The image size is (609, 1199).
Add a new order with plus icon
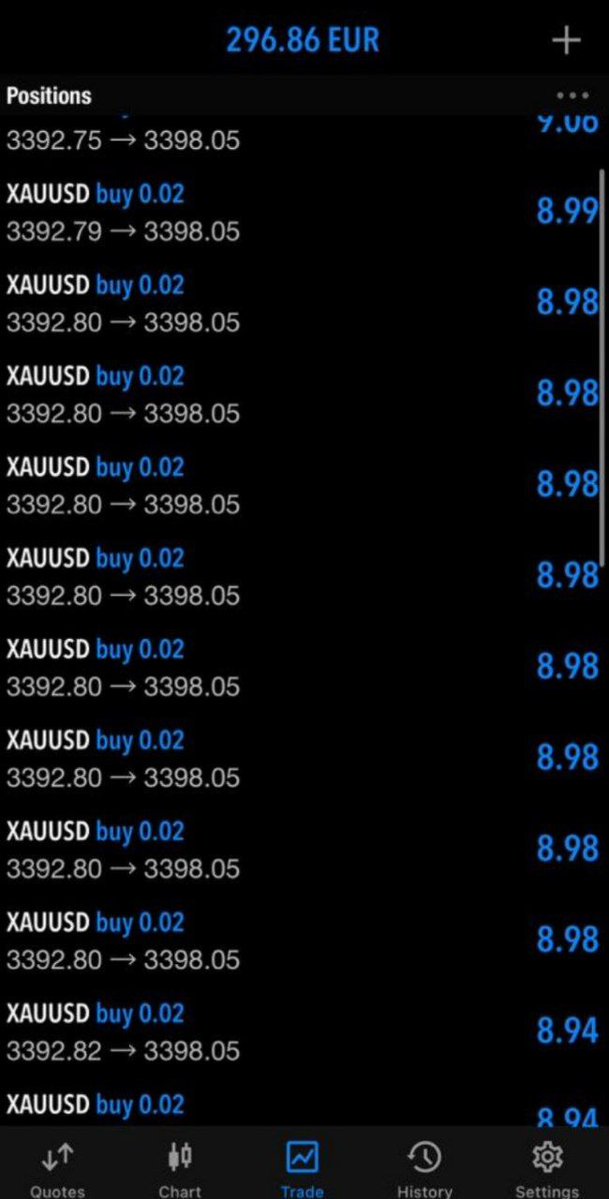click(x=566, y=40)
